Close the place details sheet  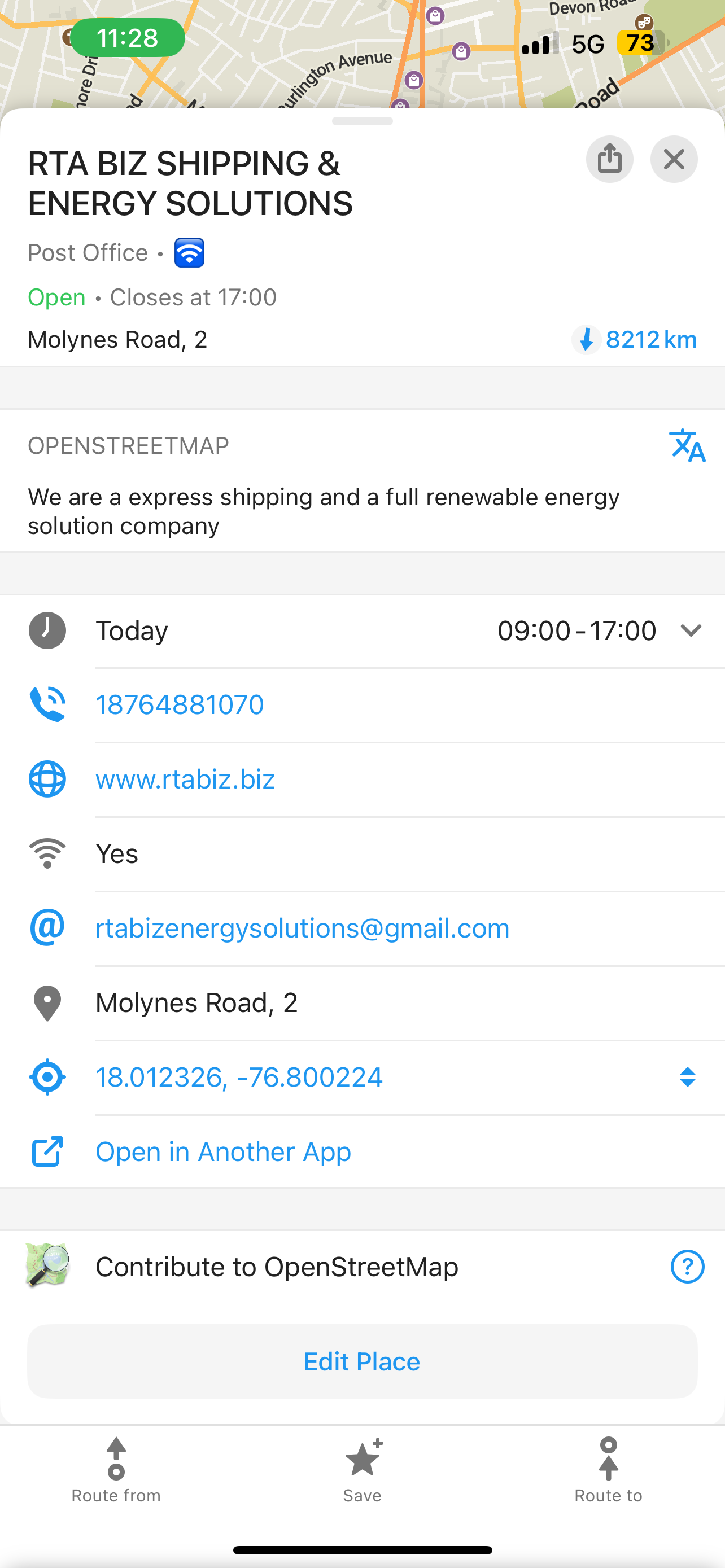674,160
